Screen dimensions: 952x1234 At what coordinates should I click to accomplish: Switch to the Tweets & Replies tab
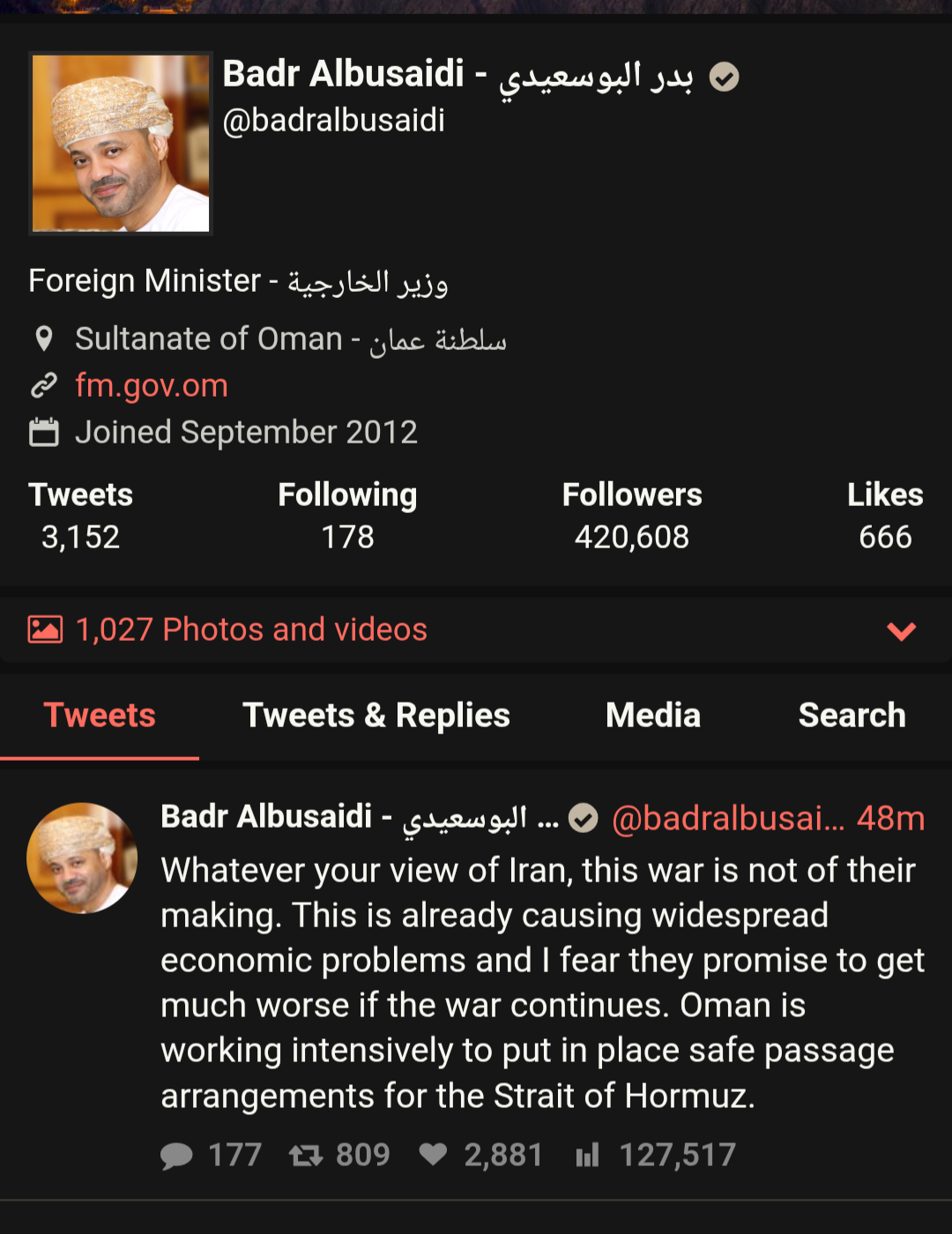[x=376, y=715]
